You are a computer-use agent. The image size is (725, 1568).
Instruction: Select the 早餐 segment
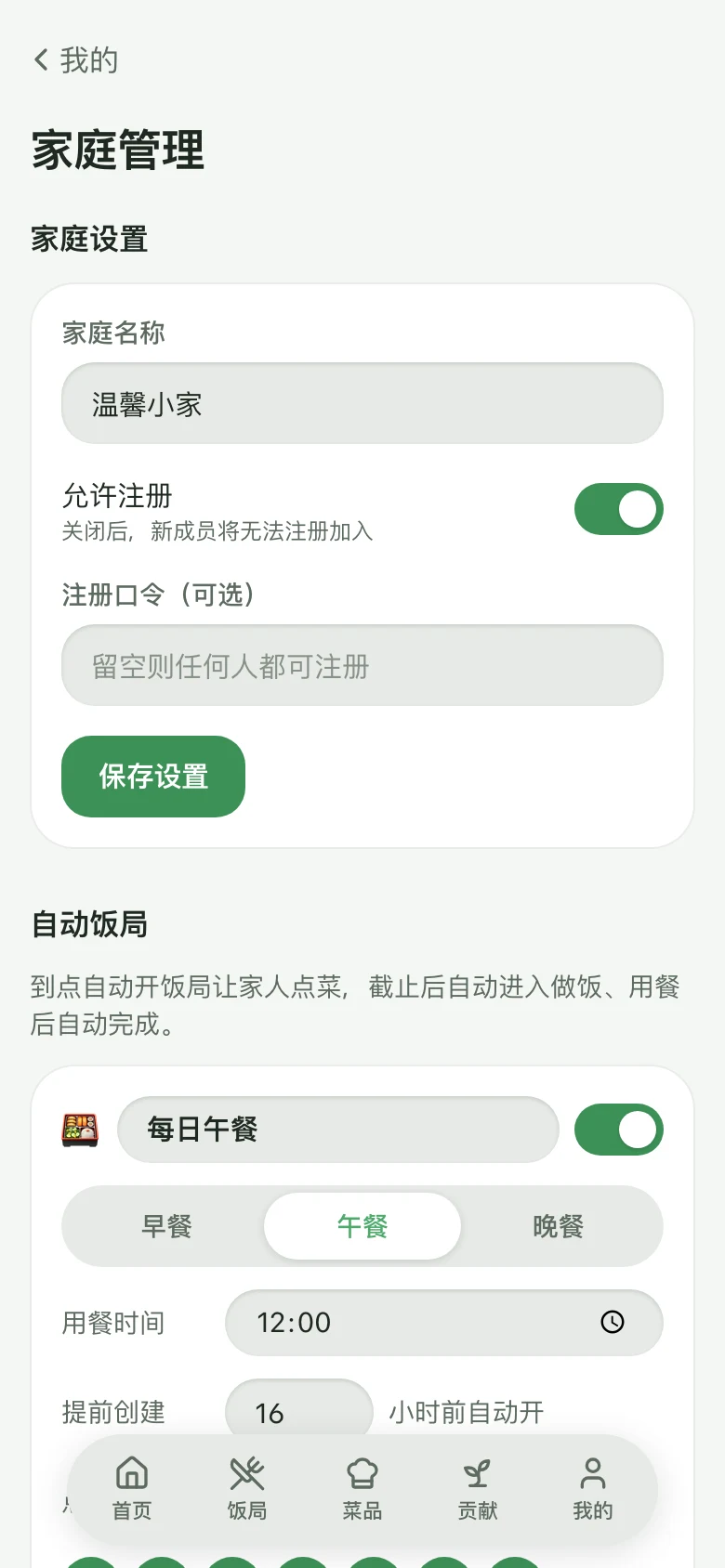[x=166, y=1226]
